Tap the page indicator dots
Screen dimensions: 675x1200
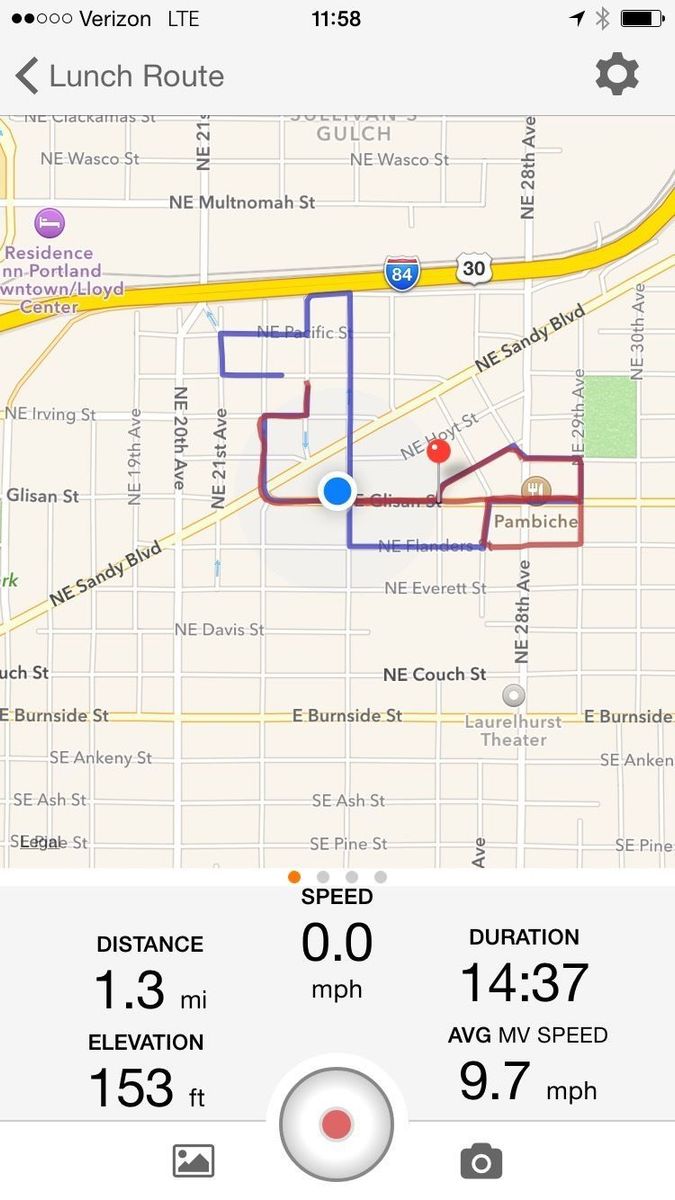pyautogui.click(x=337, y=877)
